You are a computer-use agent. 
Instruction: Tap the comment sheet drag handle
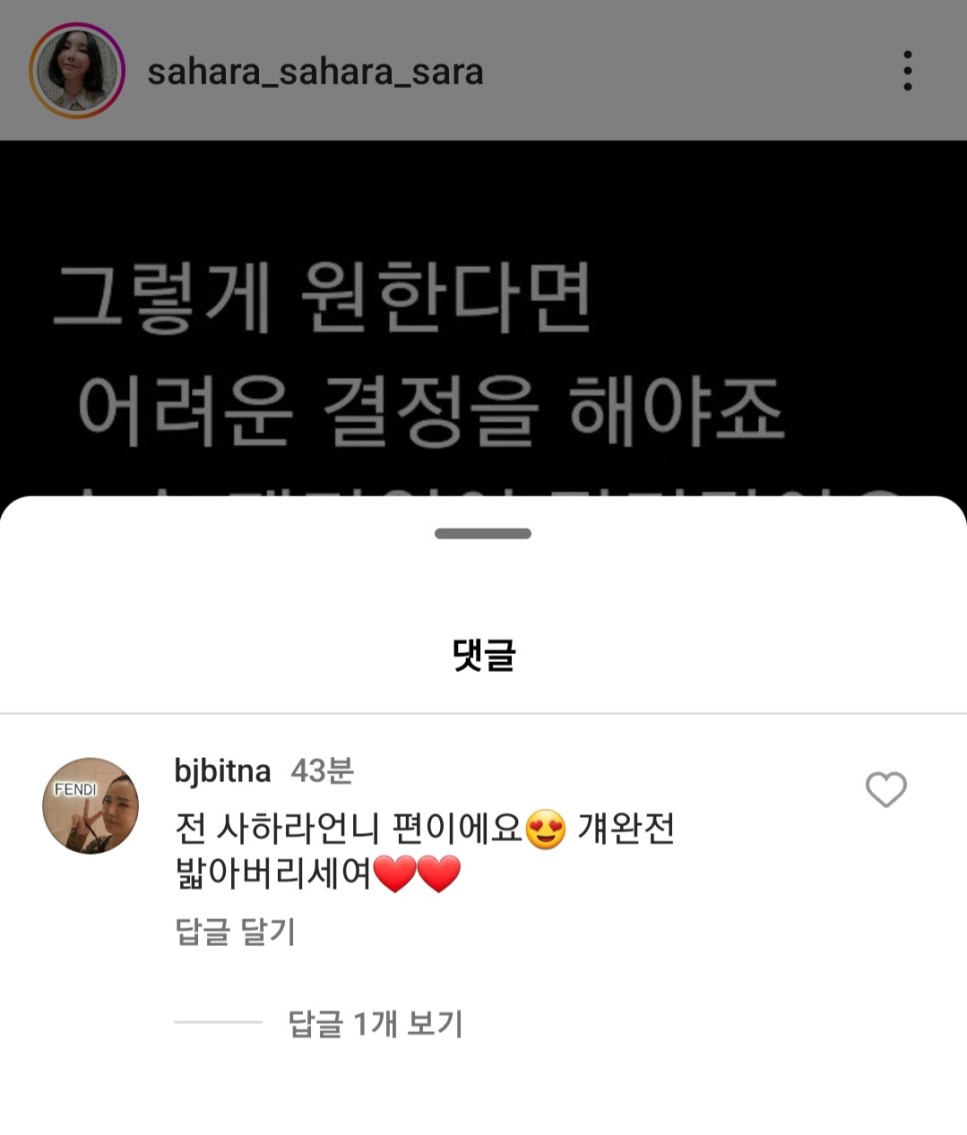pyautogui.click(x=483, y=534)
